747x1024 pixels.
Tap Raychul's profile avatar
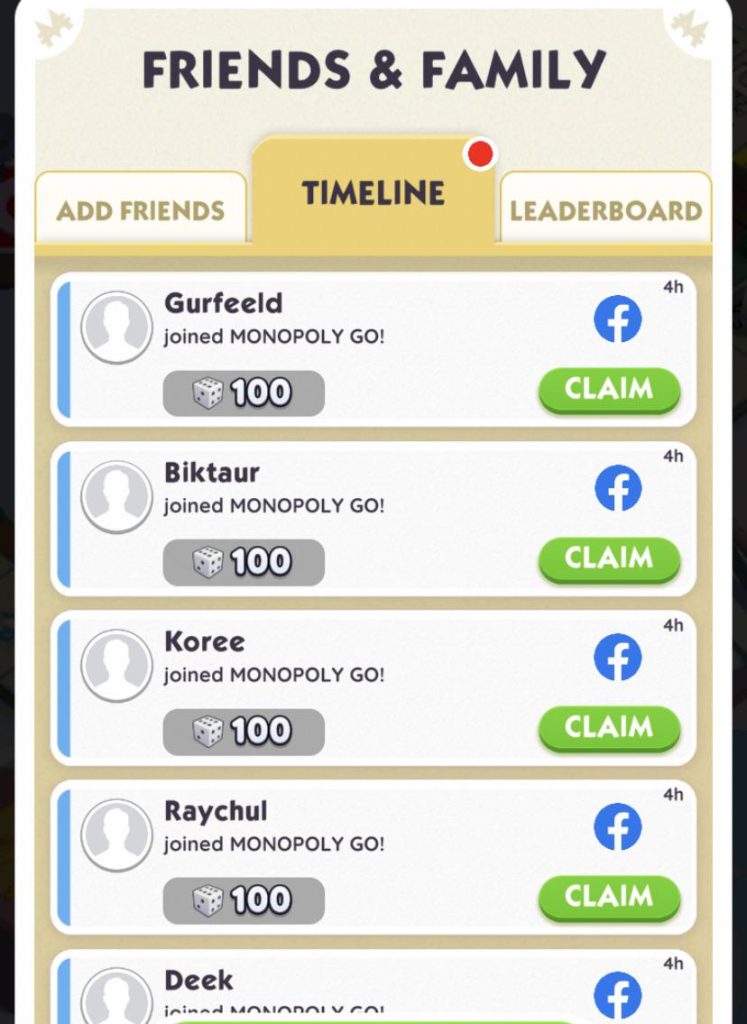[x=117, y=834]
